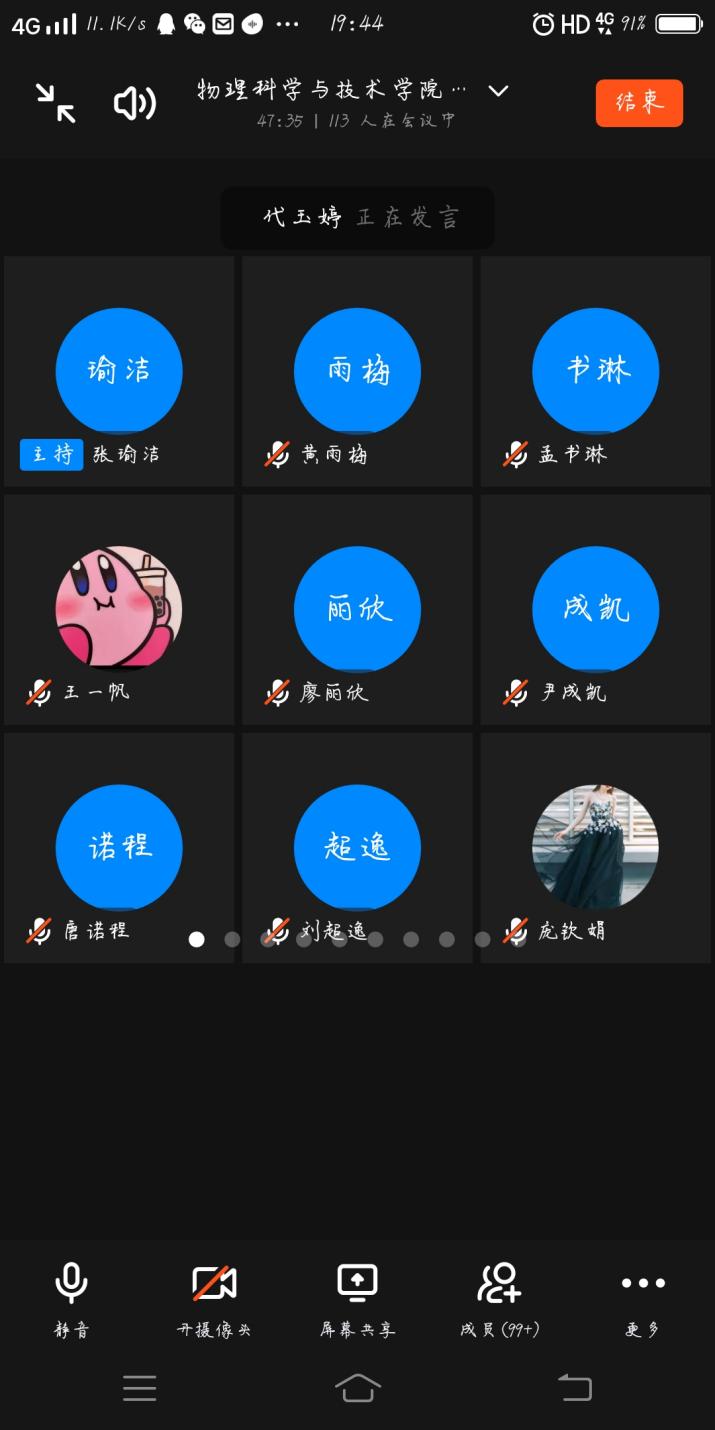Expand the meeting title details chevron

coord(498,92)
